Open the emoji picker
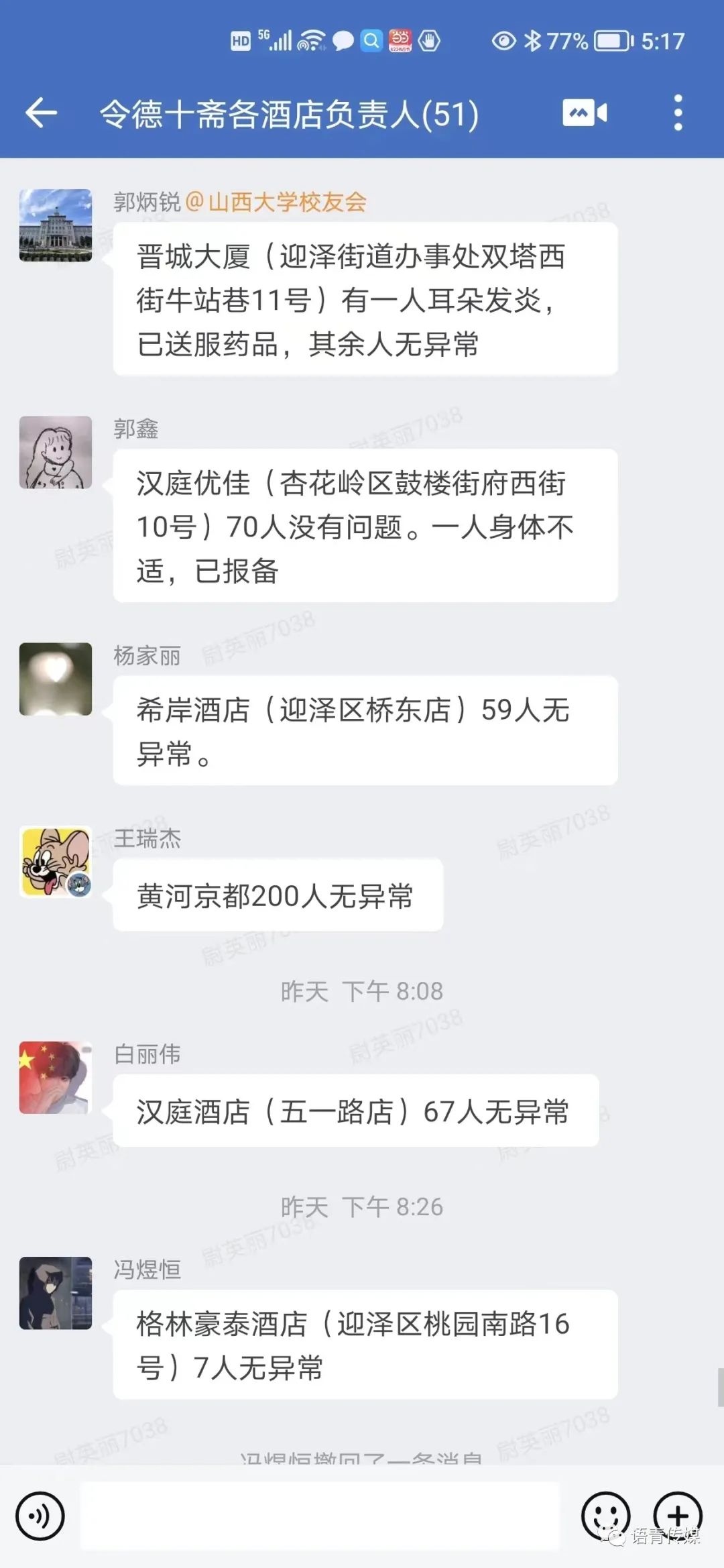 (605, 1515)
